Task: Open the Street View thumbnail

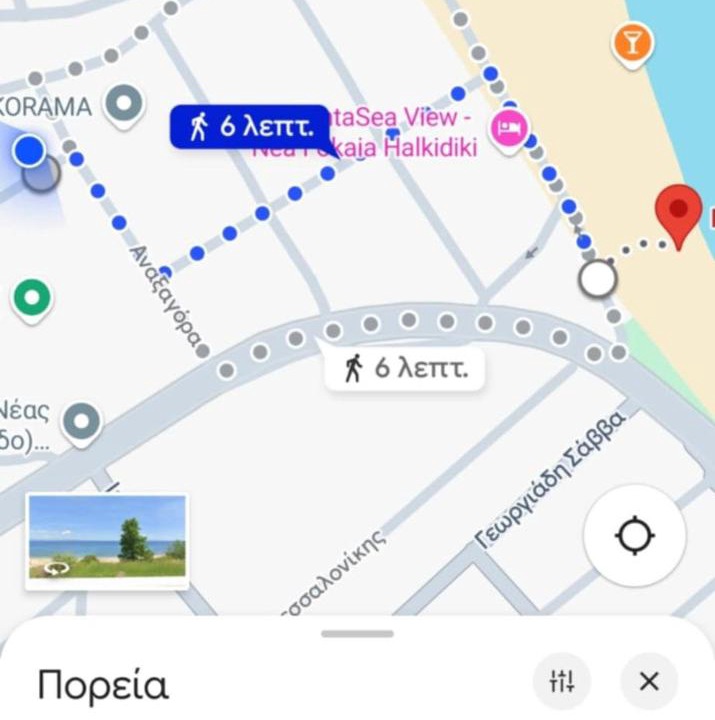Action: point(106,541)
